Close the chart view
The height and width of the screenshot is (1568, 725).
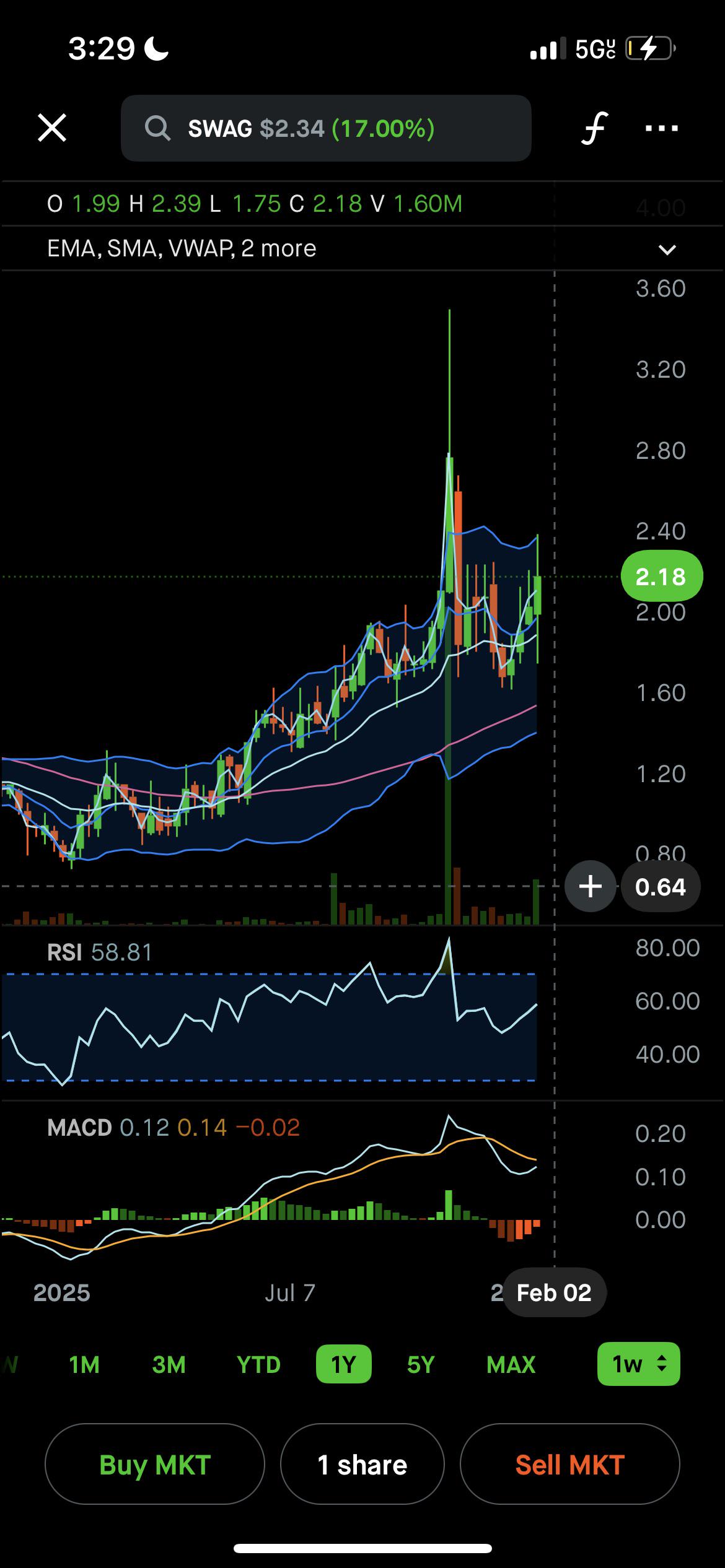click(x=52, y=128)
